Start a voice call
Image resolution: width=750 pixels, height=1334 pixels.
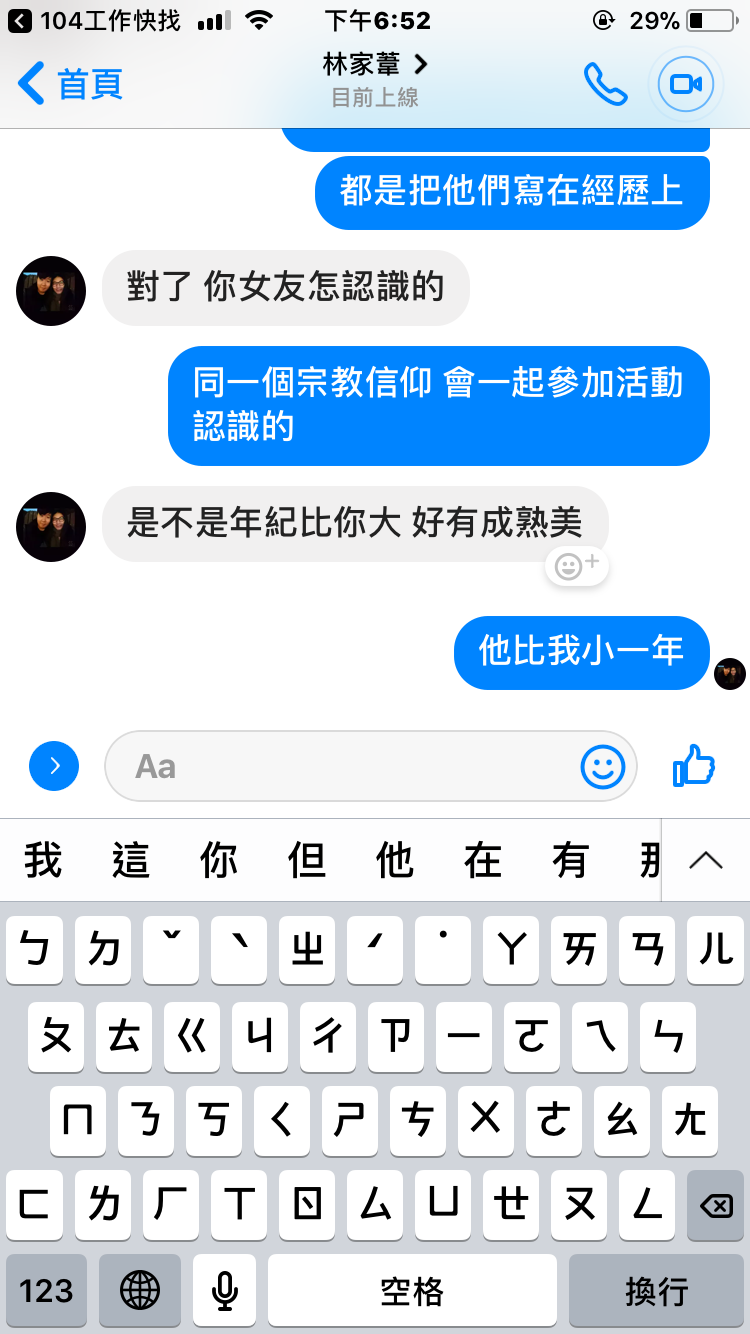tap(605, 84)
